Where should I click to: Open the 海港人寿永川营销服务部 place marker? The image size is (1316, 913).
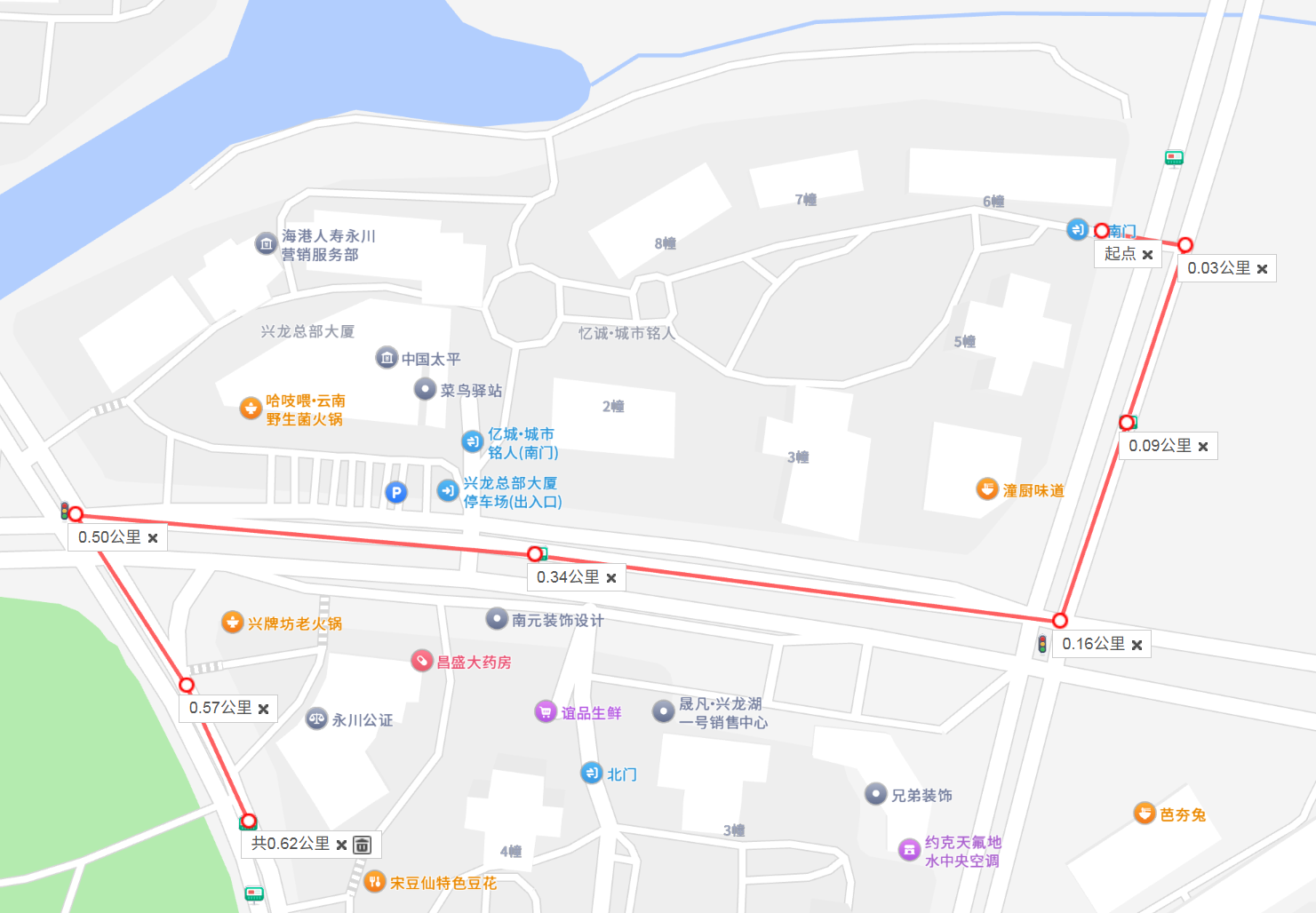tap(266, 243)
